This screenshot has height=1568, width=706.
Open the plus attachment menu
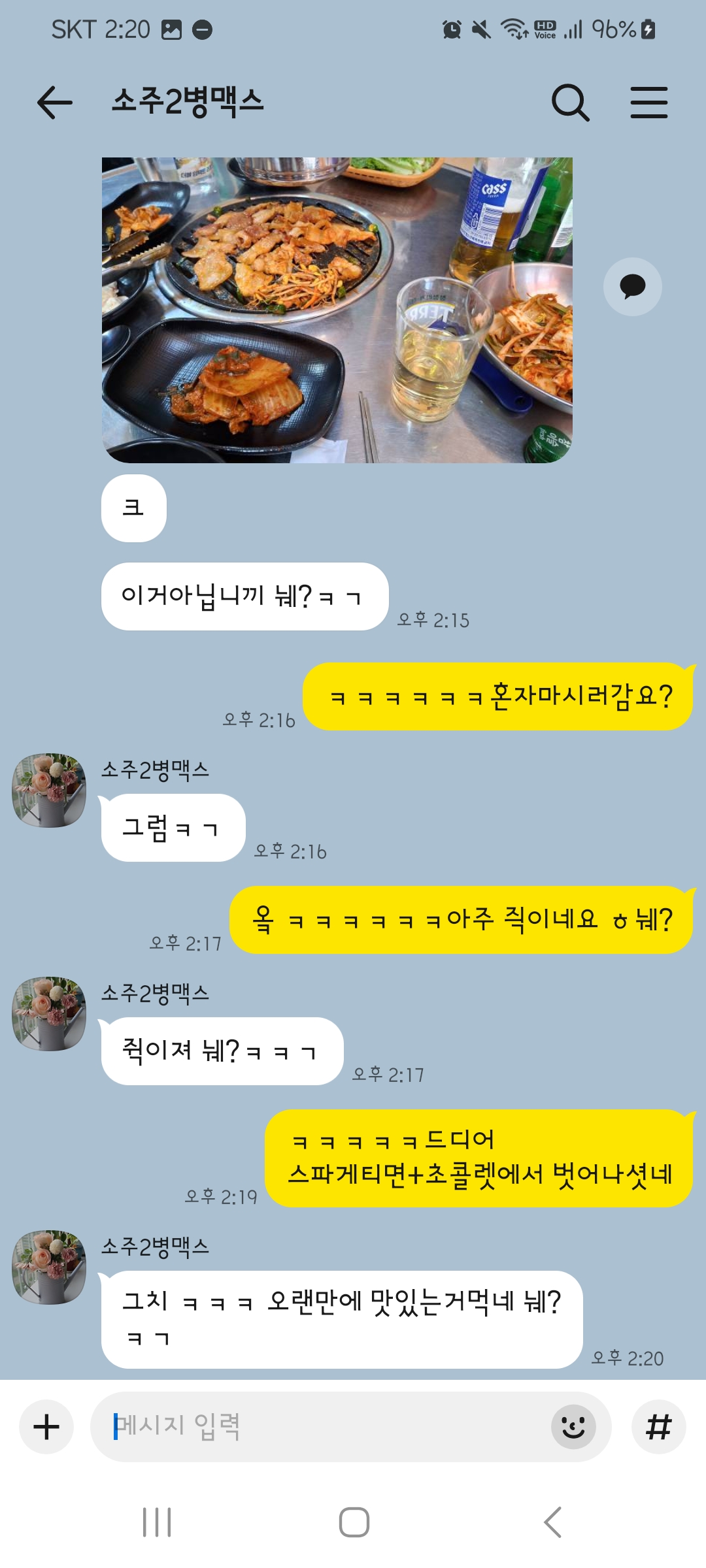[x=46, y=1426]
